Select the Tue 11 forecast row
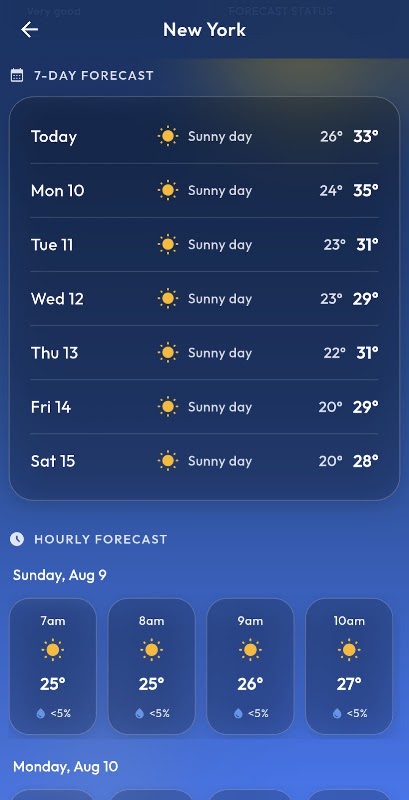 (204, 244)
